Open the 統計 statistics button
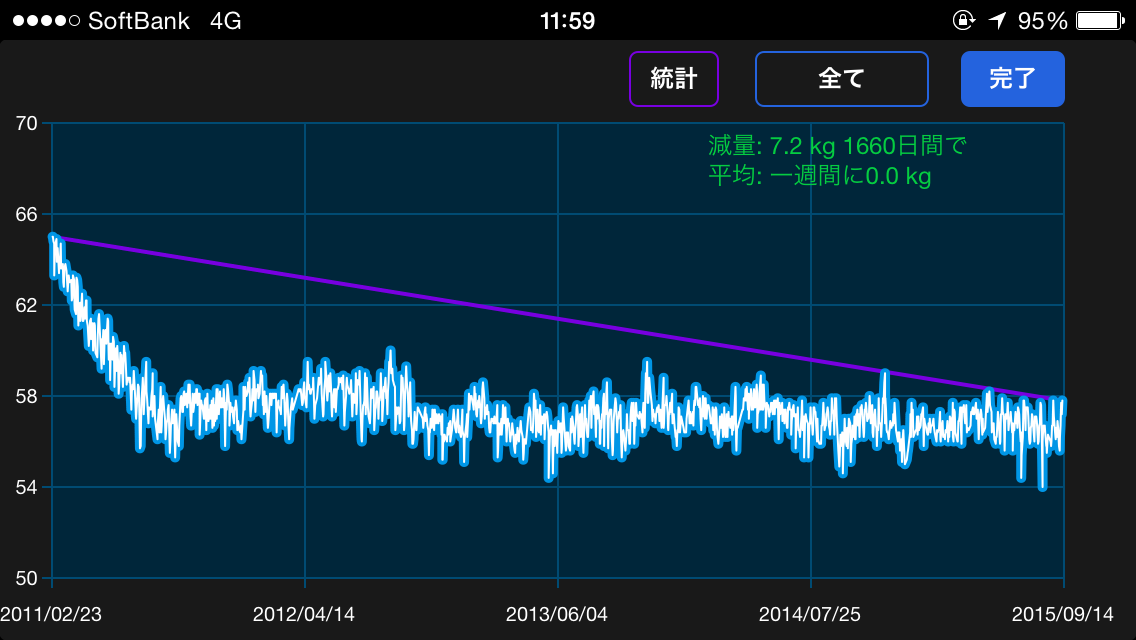Screen dimensions: 1136x640 point(674,79)
